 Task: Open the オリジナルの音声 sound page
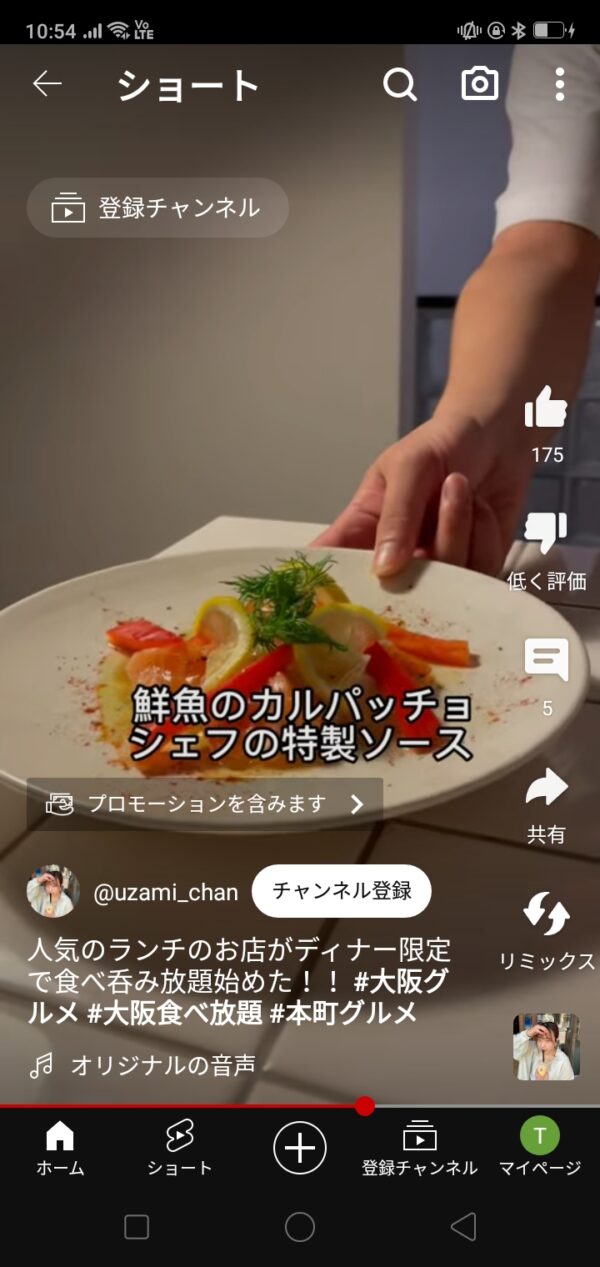pyautogui.click(x=162, y=1066)
